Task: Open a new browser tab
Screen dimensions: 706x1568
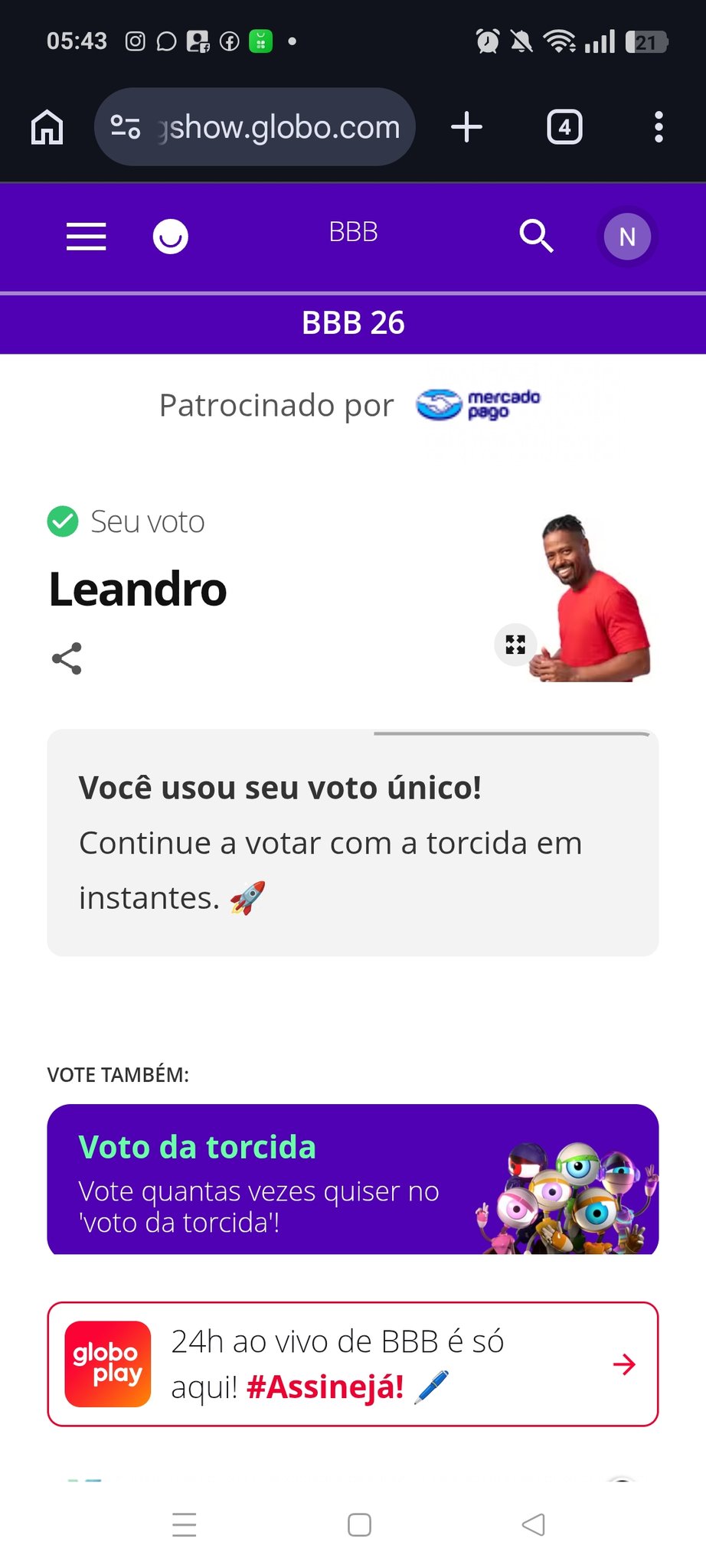Action: point(466,127)
